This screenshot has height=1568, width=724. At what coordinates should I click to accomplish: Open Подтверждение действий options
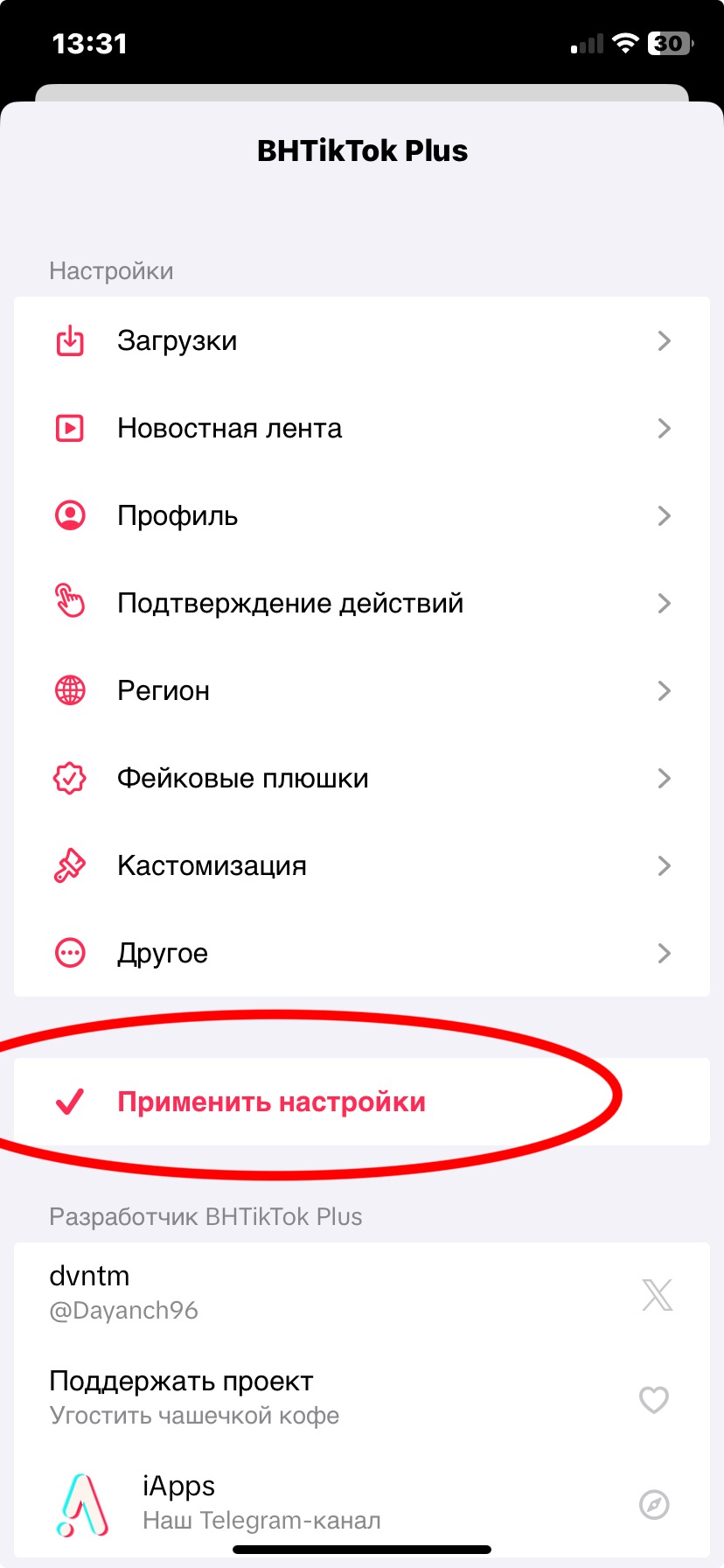tap(362, 603)
